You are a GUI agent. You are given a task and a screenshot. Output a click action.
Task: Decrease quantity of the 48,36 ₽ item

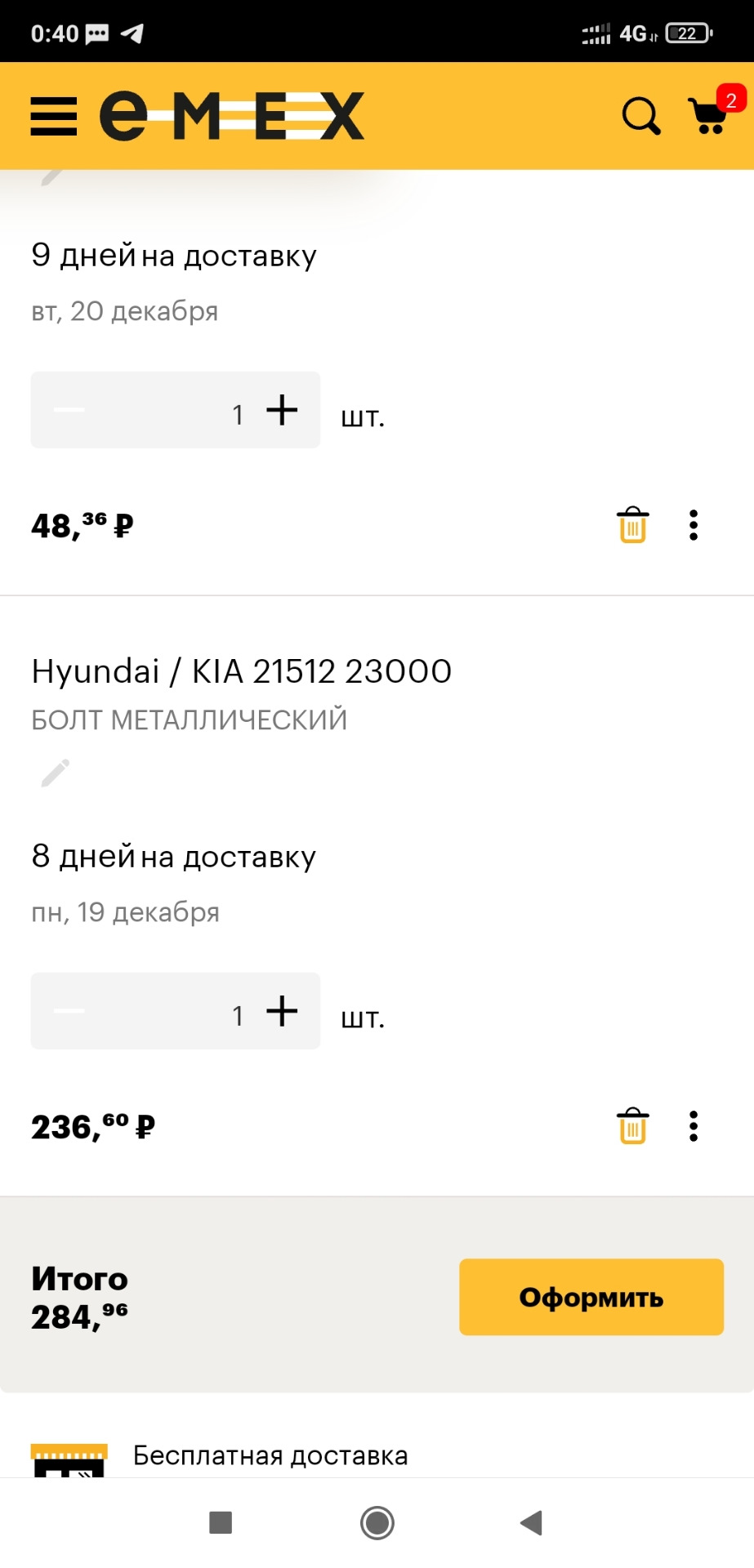[x=69, y=410]
